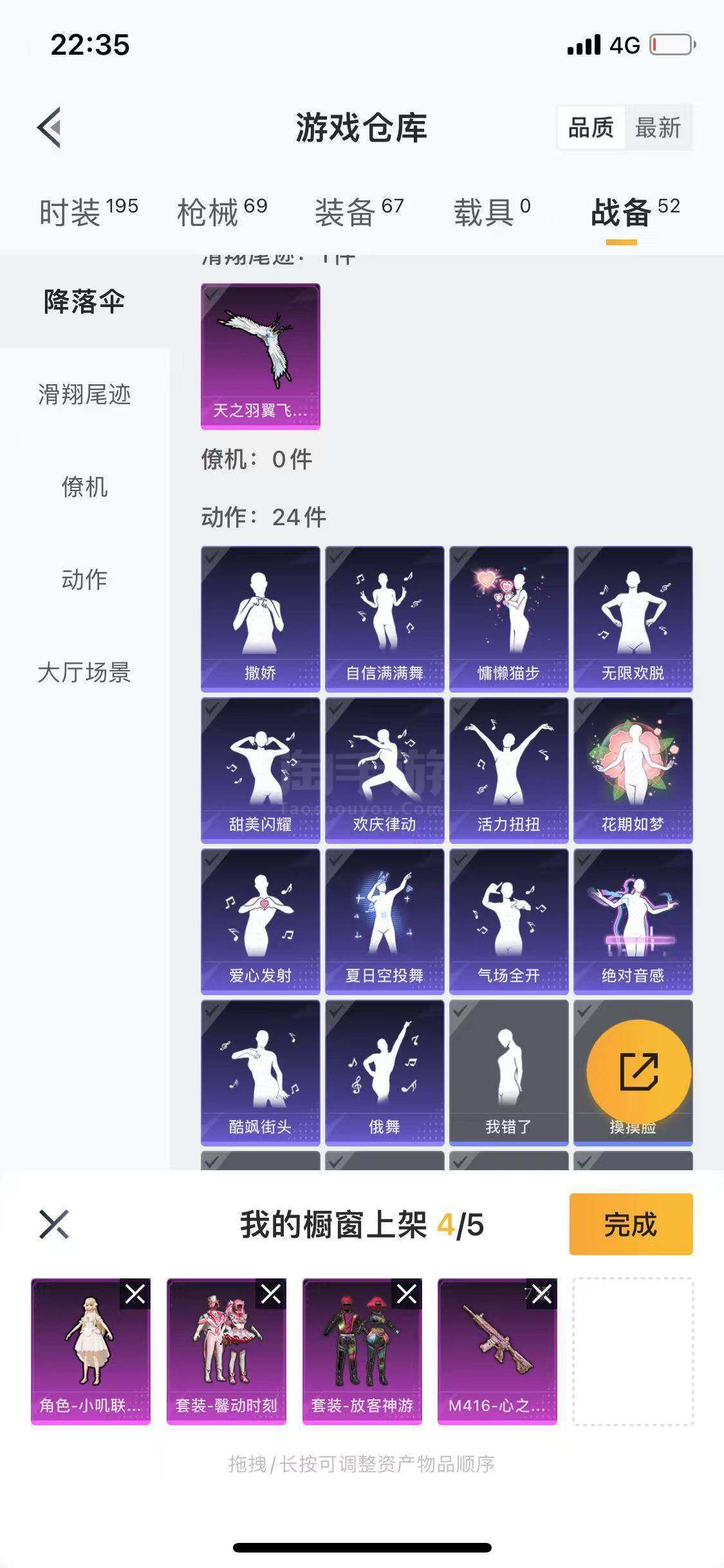Select 大厅场景 in the sidebar
The image size is (724, 1568).
click(84, 672)
